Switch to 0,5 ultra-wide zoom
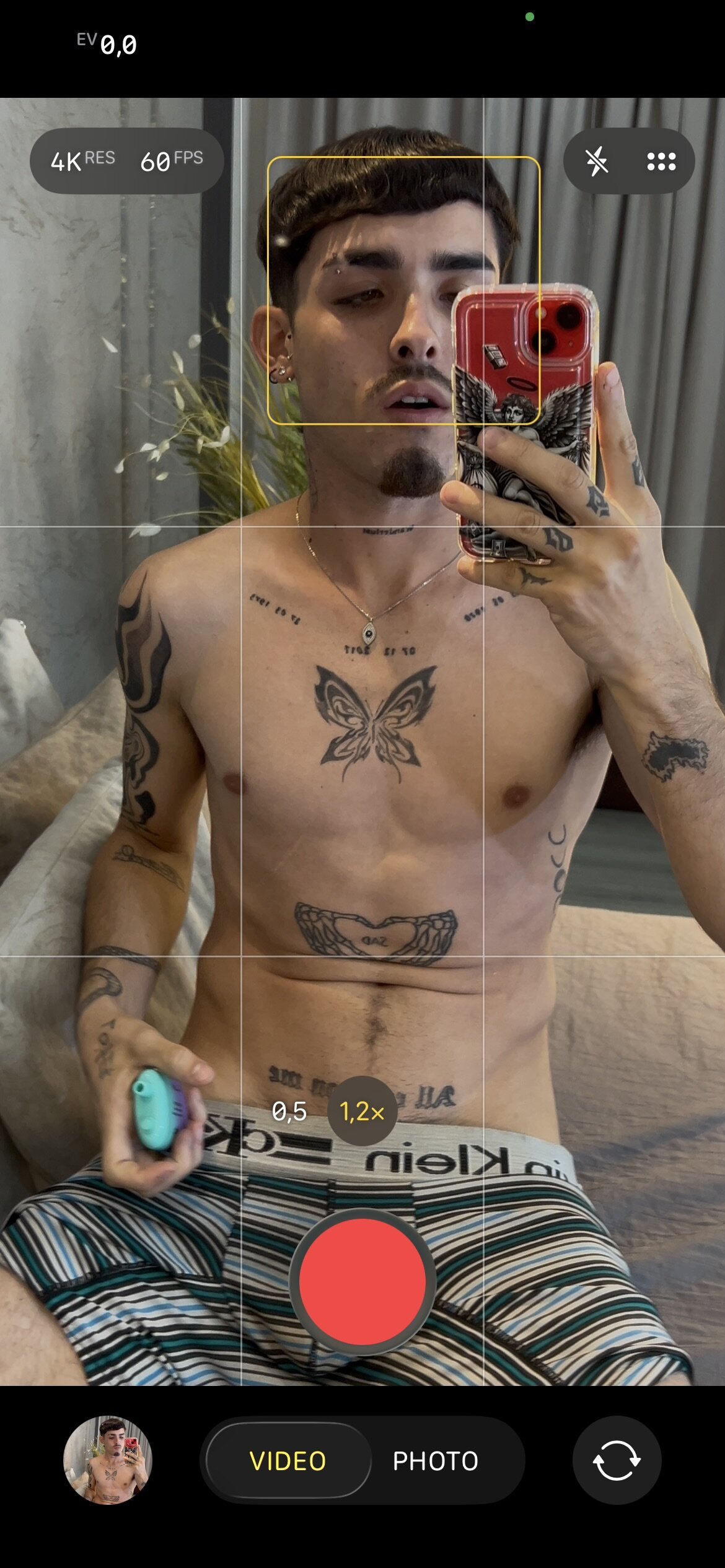Screen dimensions: 725x1568 (x=289, y=1112)
